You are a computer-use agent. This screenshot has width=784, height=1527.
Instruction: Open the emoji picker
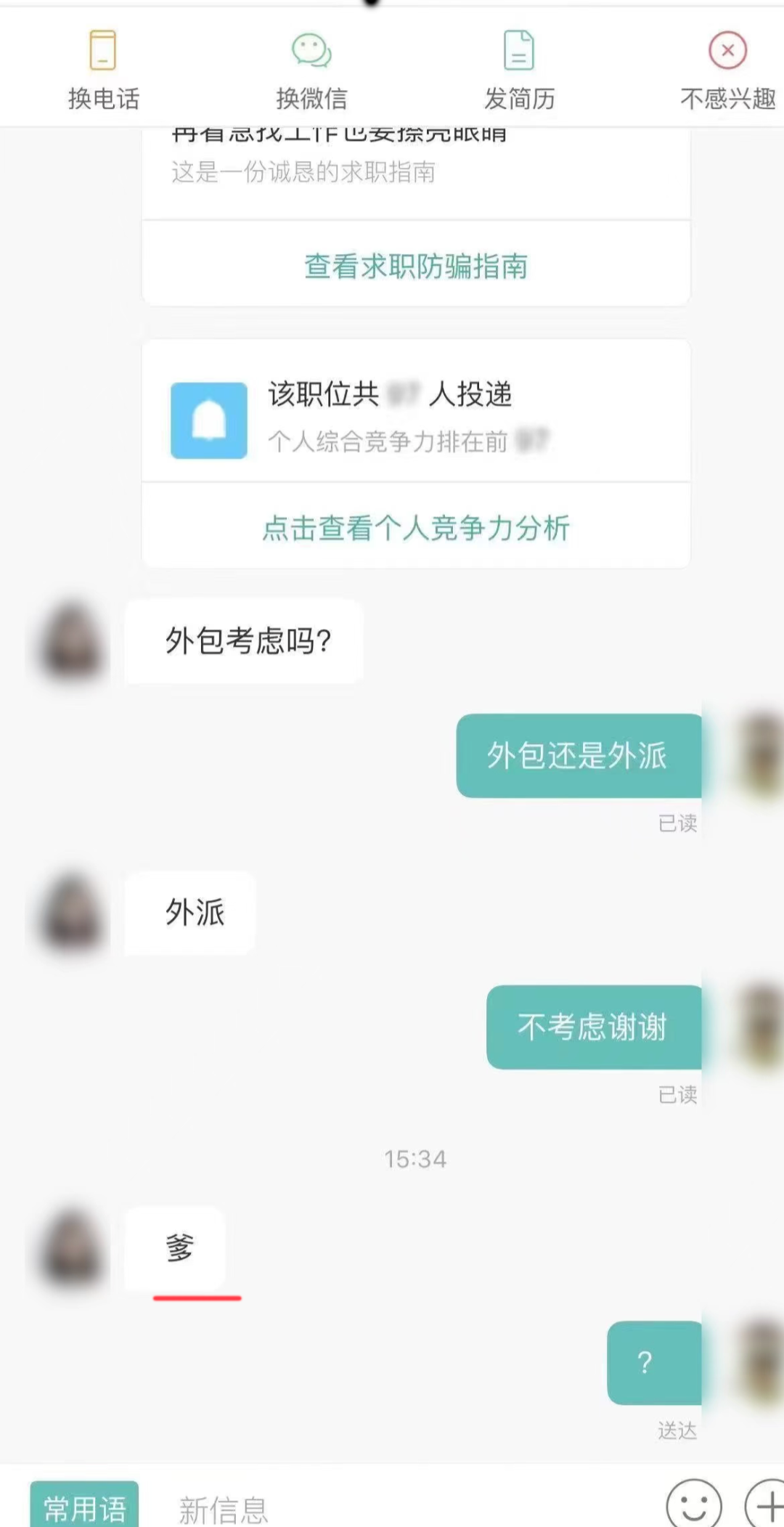pos(693,1504)
